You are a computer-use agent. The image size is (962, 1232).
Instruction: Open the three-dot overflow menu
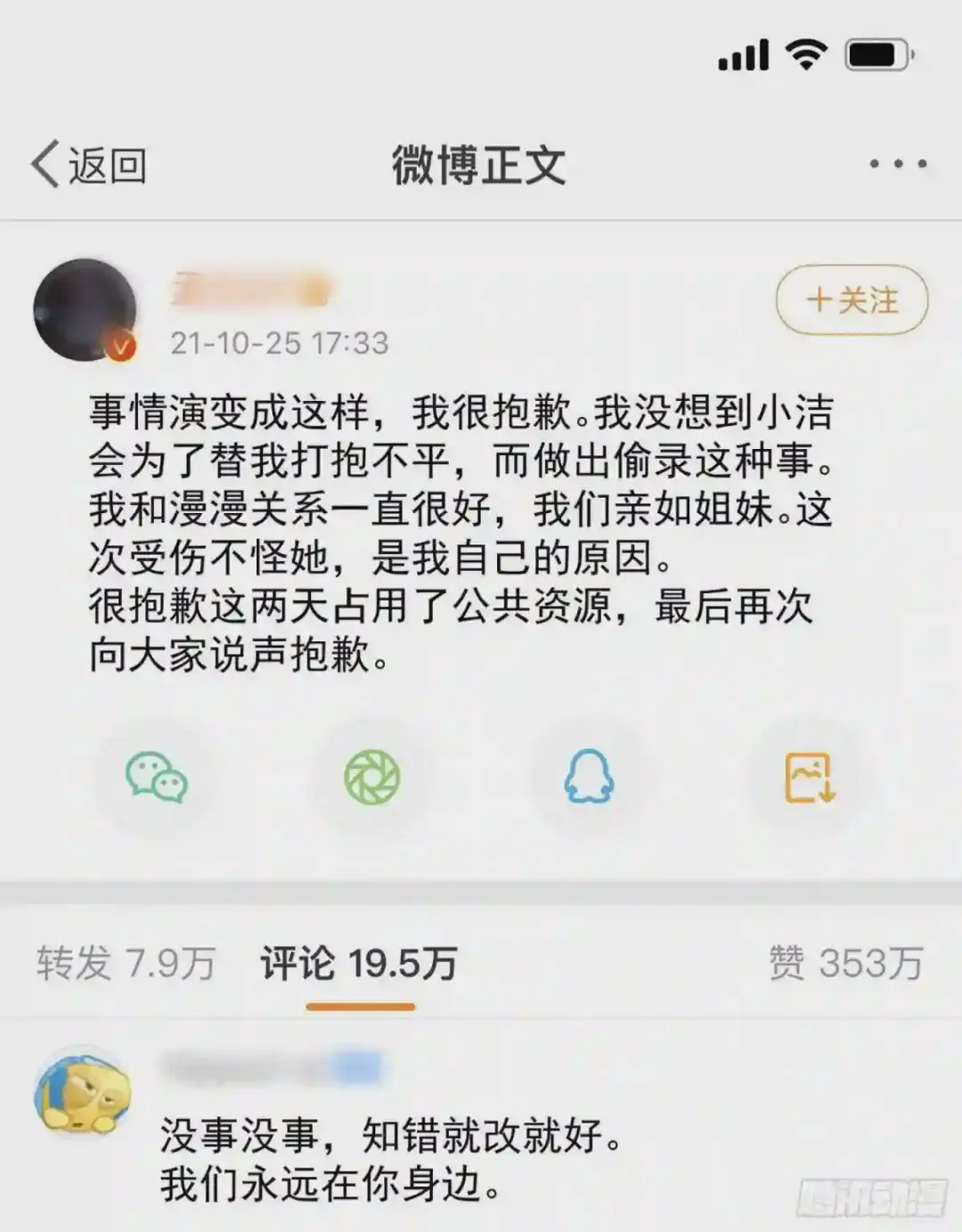(x=897, y=164)
